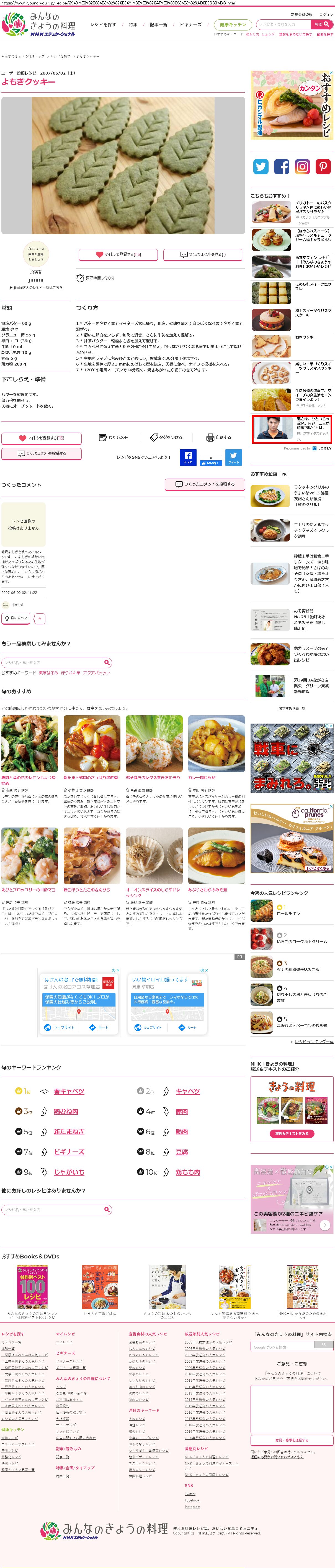Open the Instagram icon in the sidebar

(x=302, y=166)
